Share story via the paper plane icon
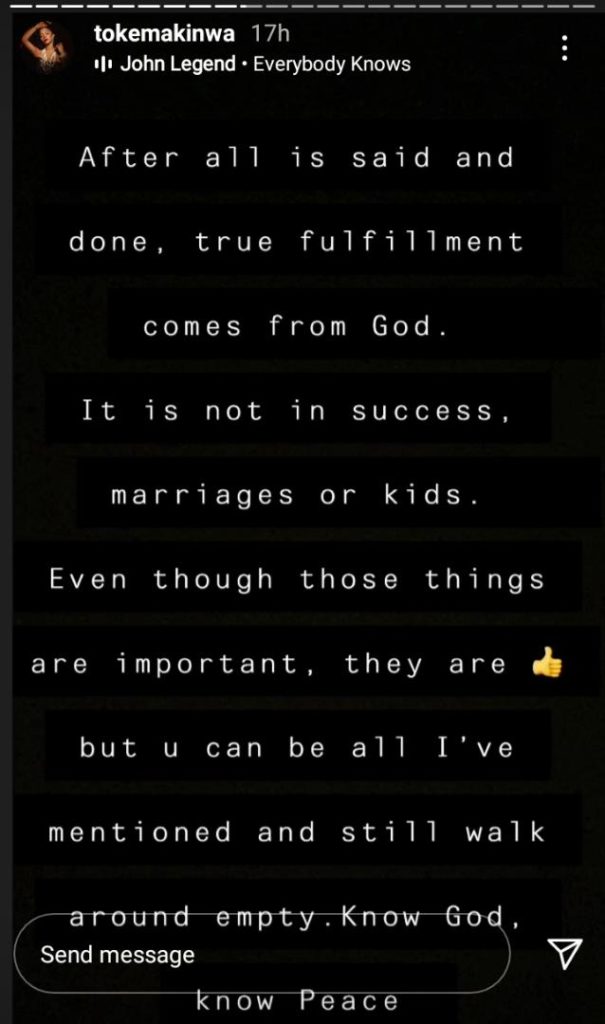This screenshot has width=605, height=1024. coord(566,954)
